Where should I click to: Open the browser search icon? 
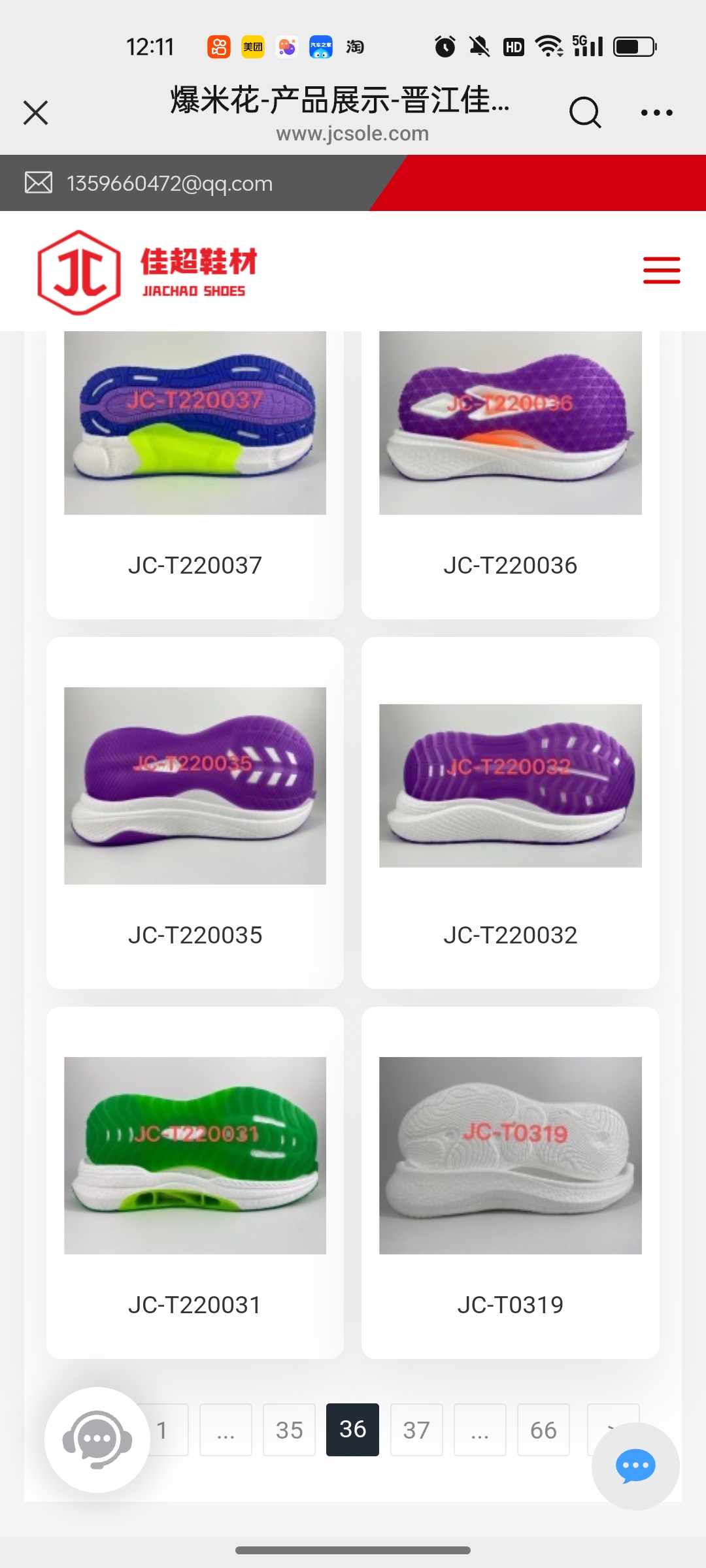[584, 112]
